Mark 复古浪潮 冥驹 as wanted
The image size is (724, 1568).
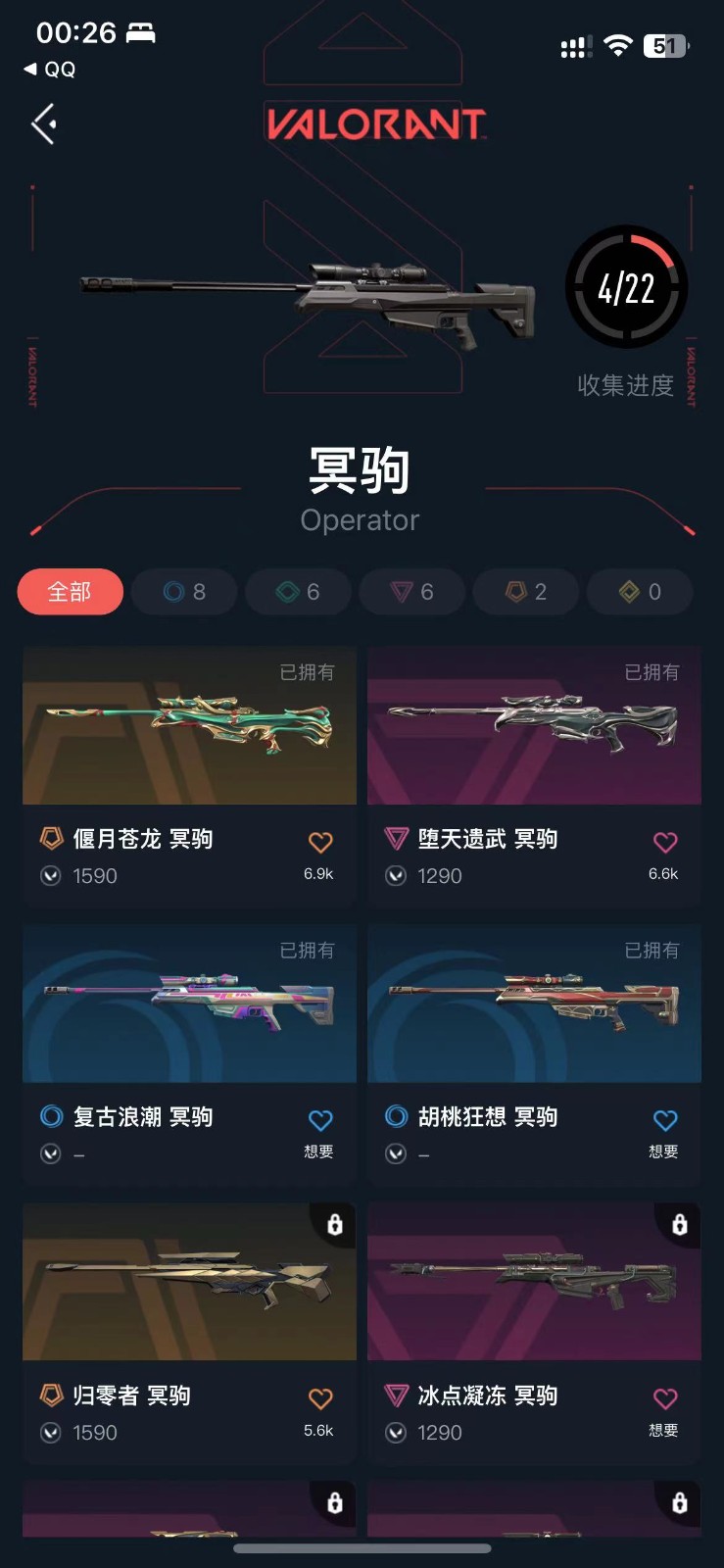click(x=320, y=1121)
